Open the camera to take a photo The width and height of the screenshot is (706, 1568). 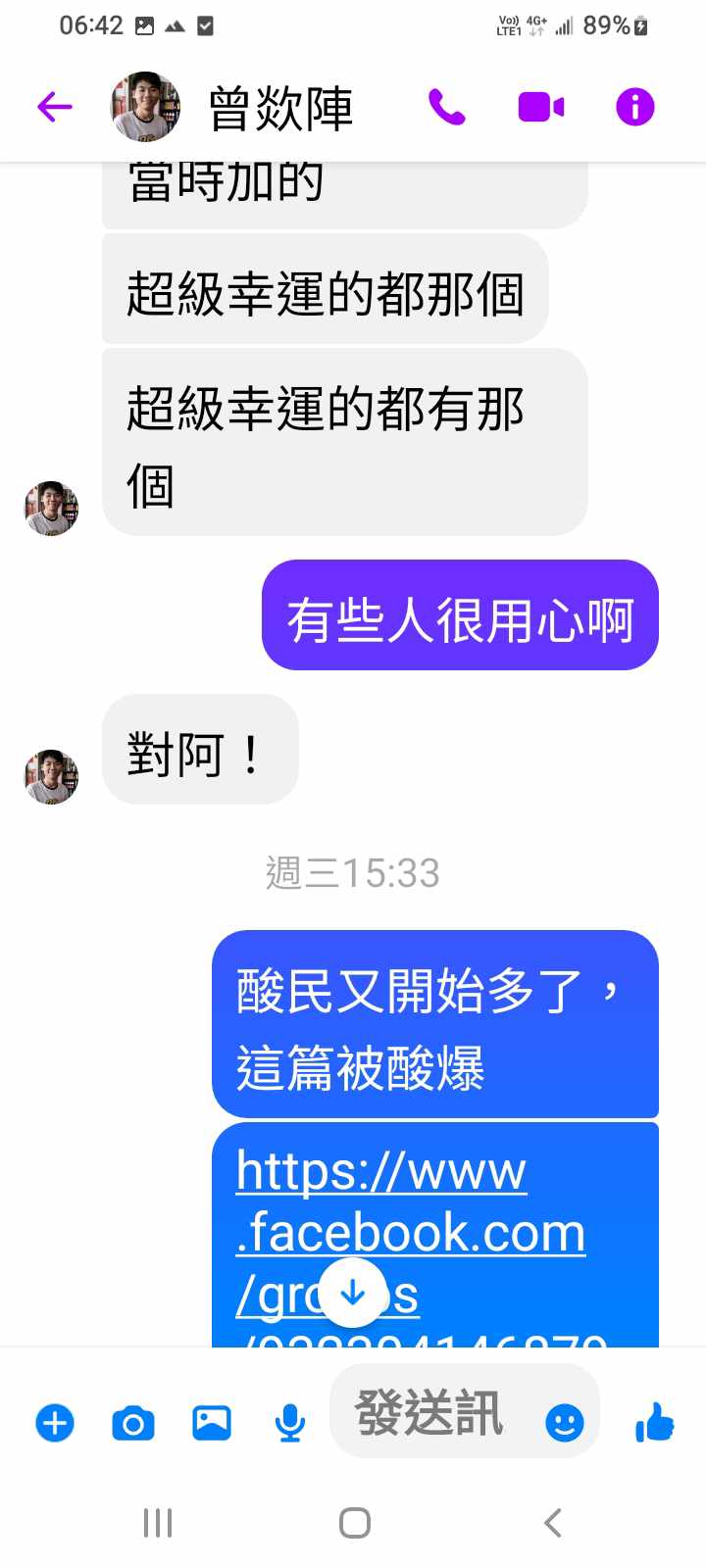(133, 1423)
